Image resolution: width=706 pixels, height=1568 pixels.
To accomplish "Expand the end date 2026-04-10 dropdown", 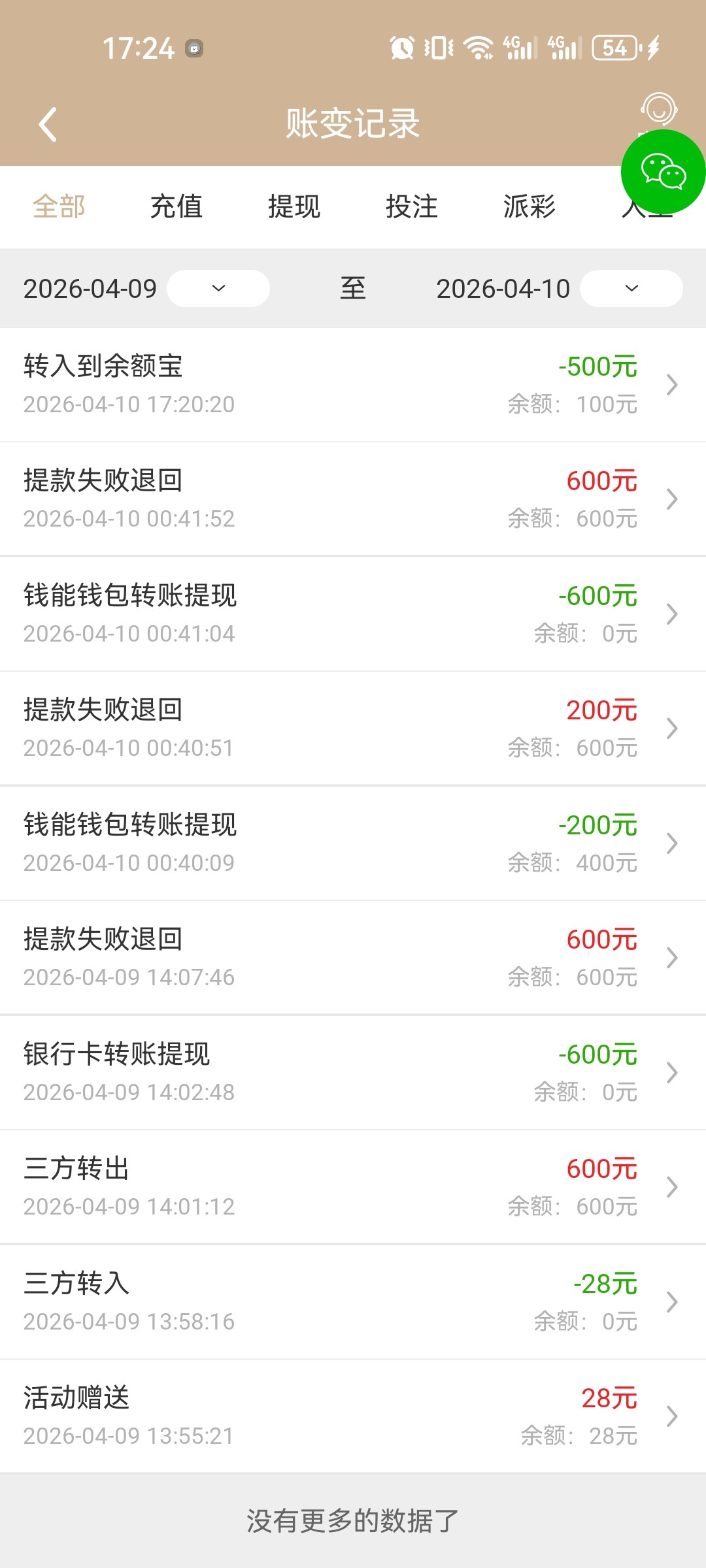I will pos(631,288).
